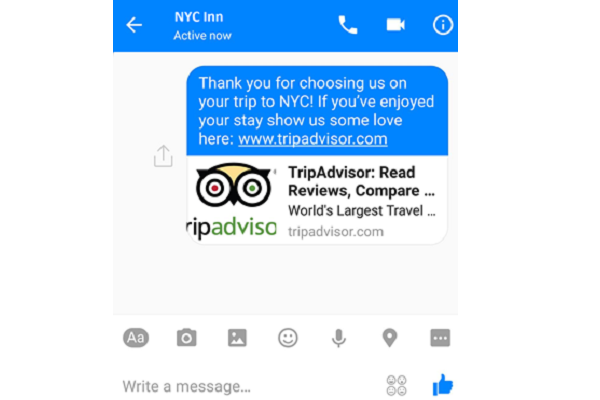Open the camera to take a photo
This screenshot has height=400, width=600.
(x=187, y=338)
